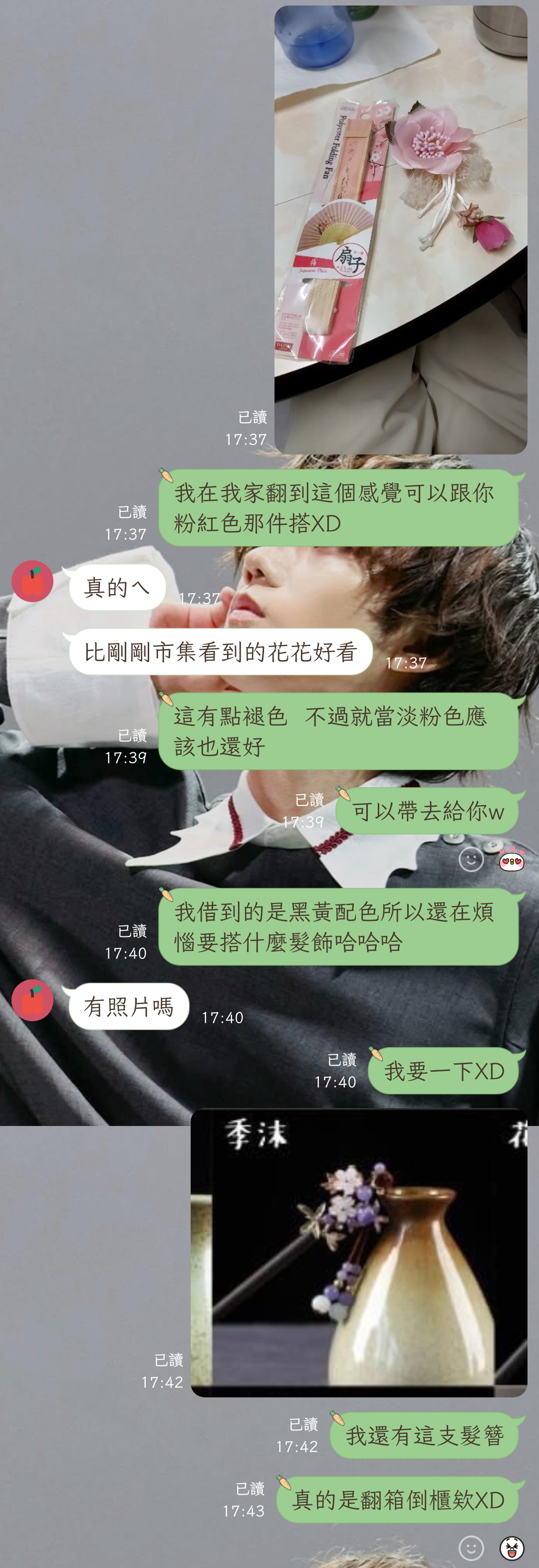This screenshot has width=539, height=1568.
Task: View laughing reaction under 真的是翻箱倒櫃欸XD
Action: 511,1548
